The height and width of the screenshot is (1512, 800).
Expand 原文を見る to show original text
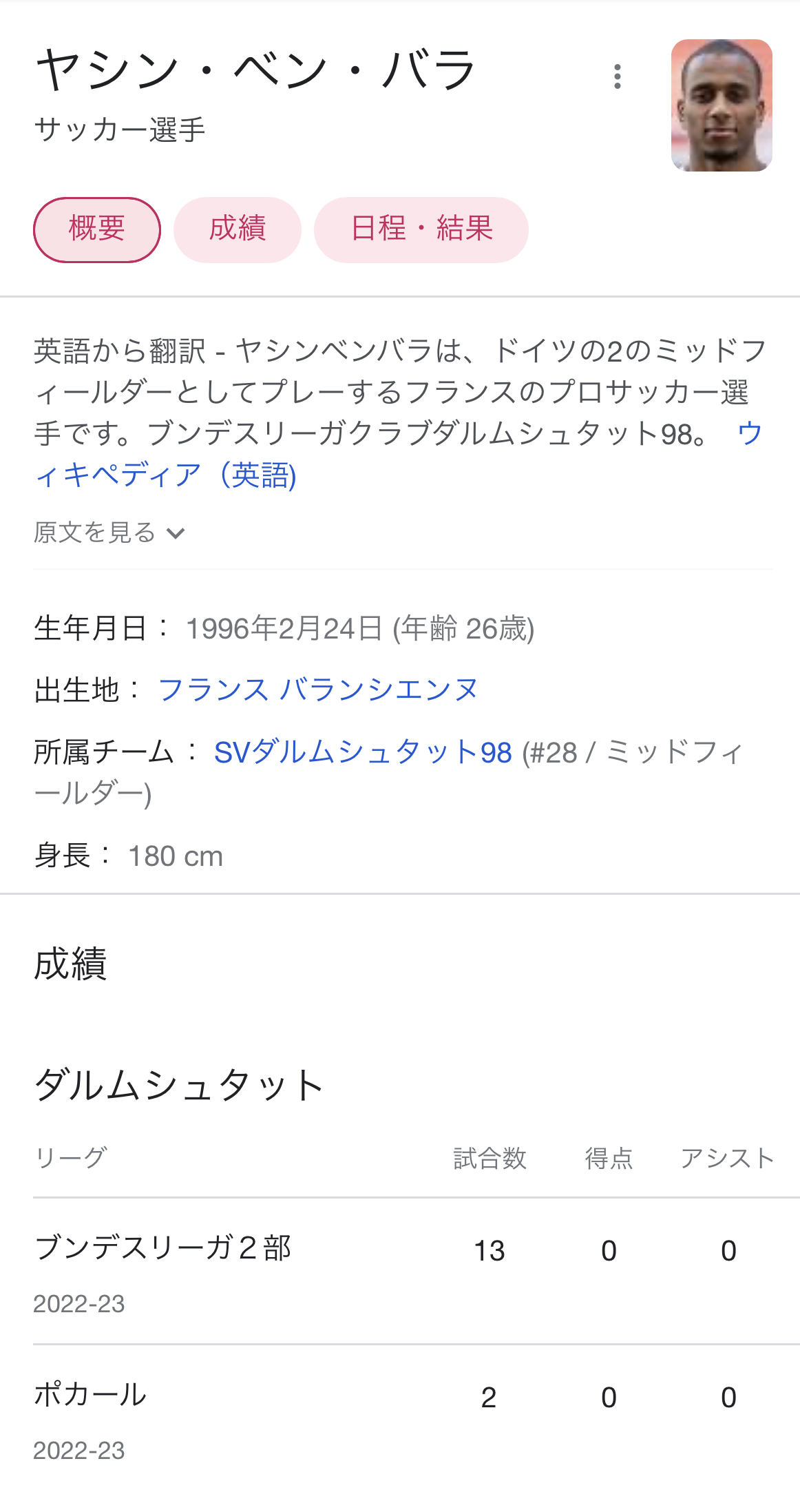click(x=109, y=532)
